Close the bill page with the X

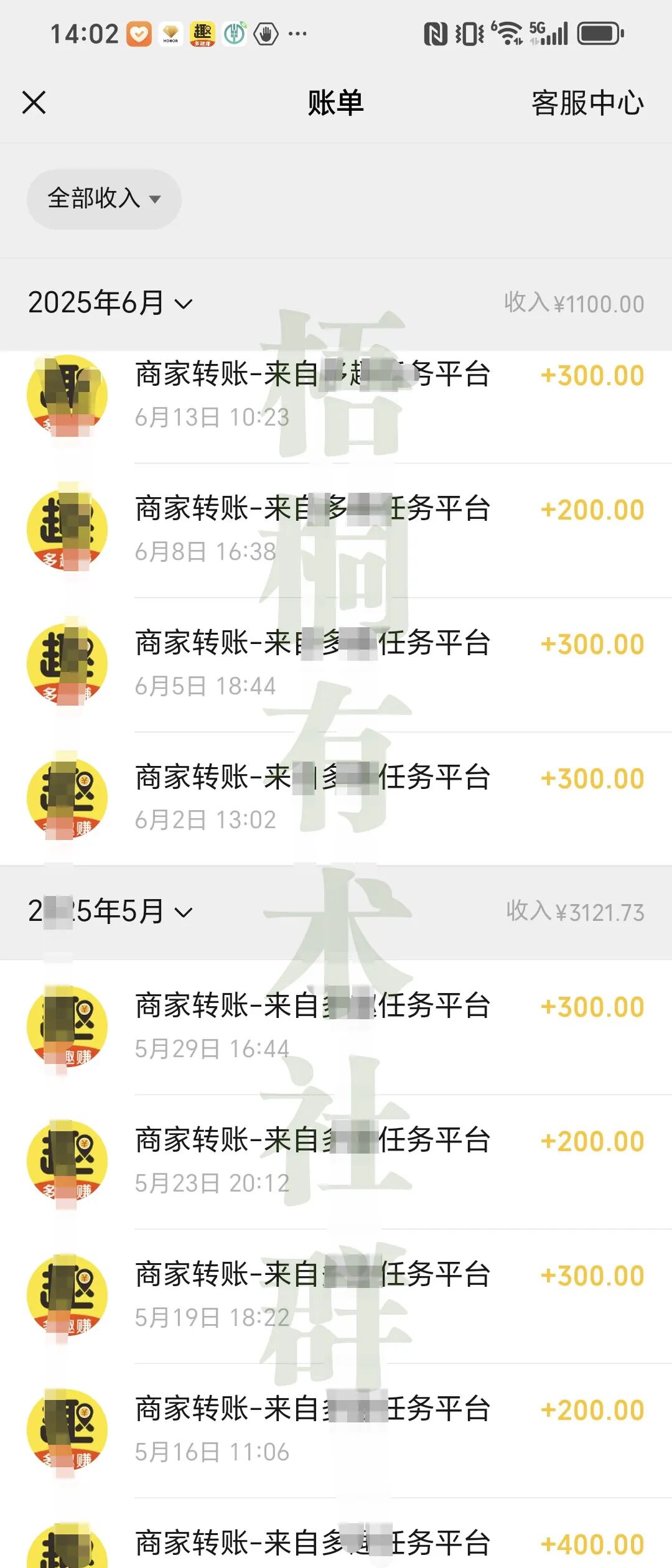coord(35,103)
